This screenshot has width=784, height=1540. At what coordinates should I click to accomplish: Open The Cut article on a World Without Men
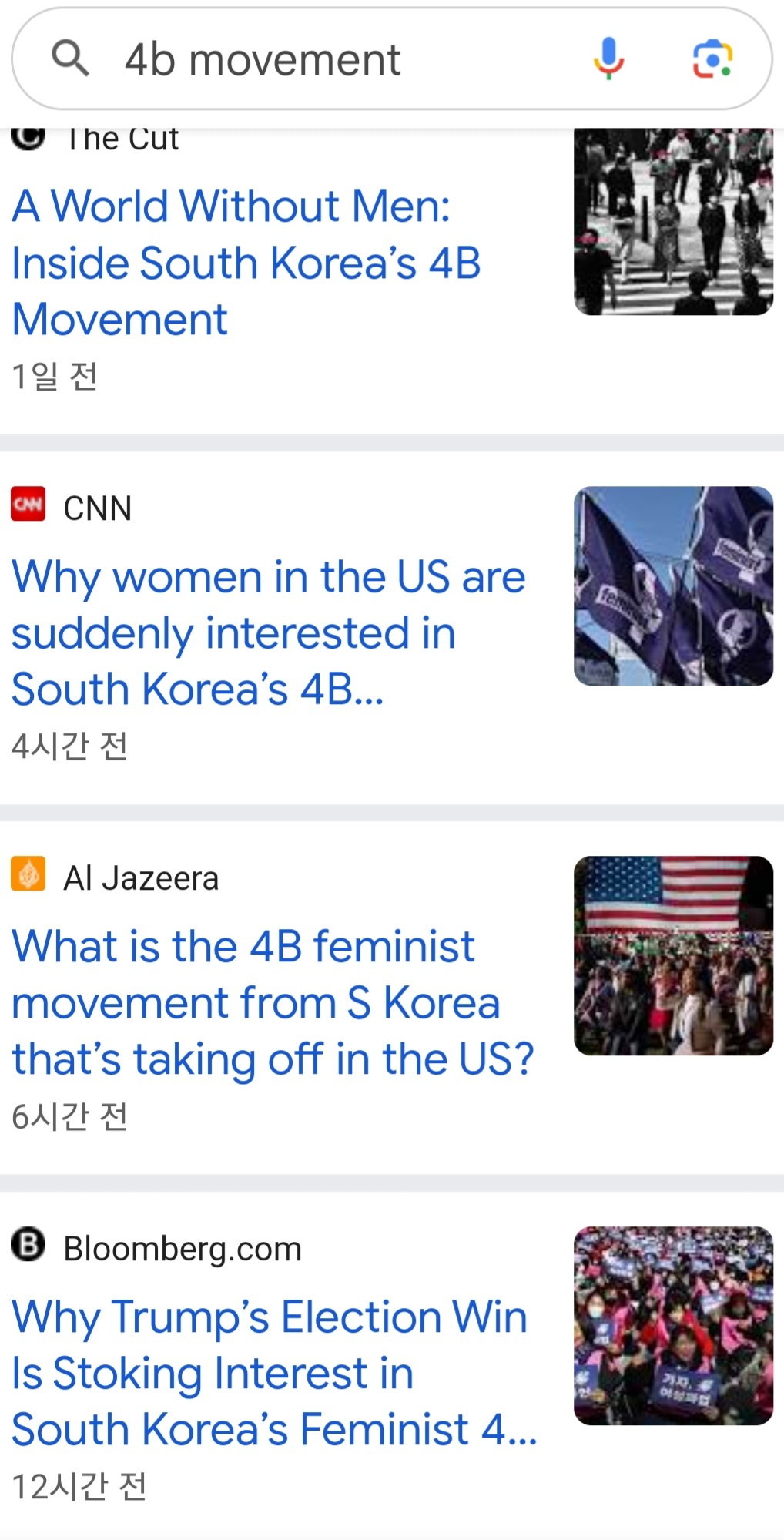tap(246, 263)
